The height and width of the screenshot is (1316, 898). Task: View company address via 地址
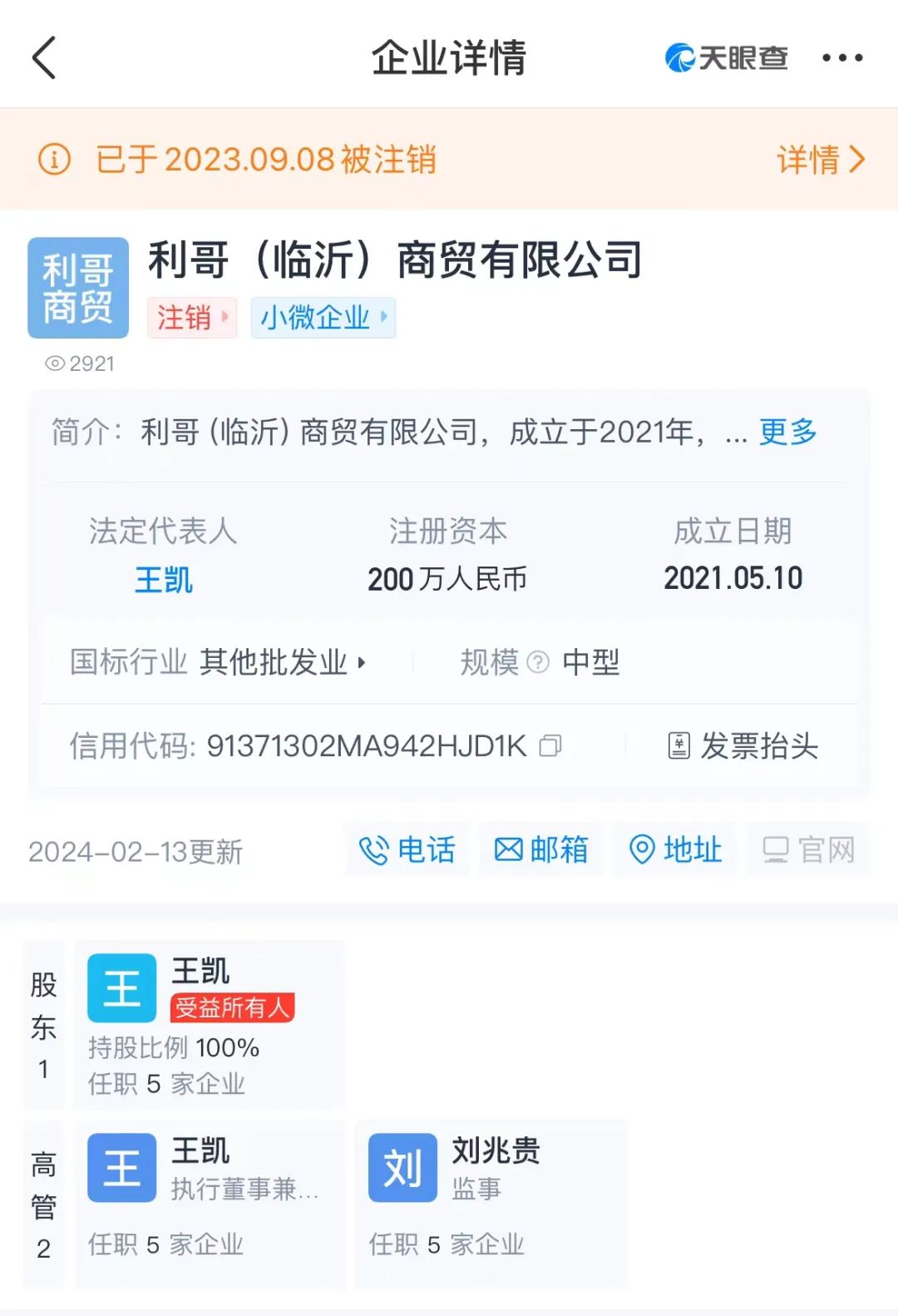click(x=675, y=849)
